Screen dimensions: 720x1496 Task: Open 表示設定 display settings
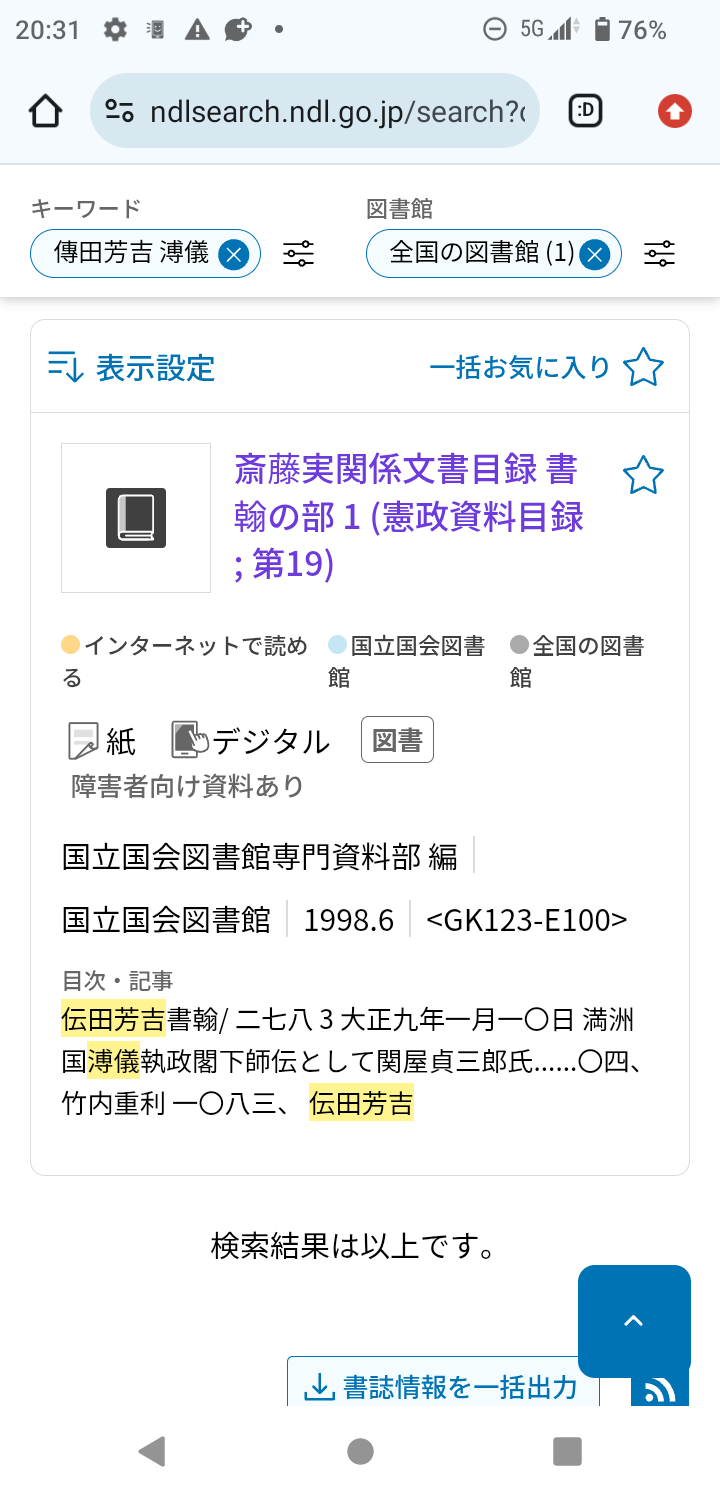click(132, 367)
